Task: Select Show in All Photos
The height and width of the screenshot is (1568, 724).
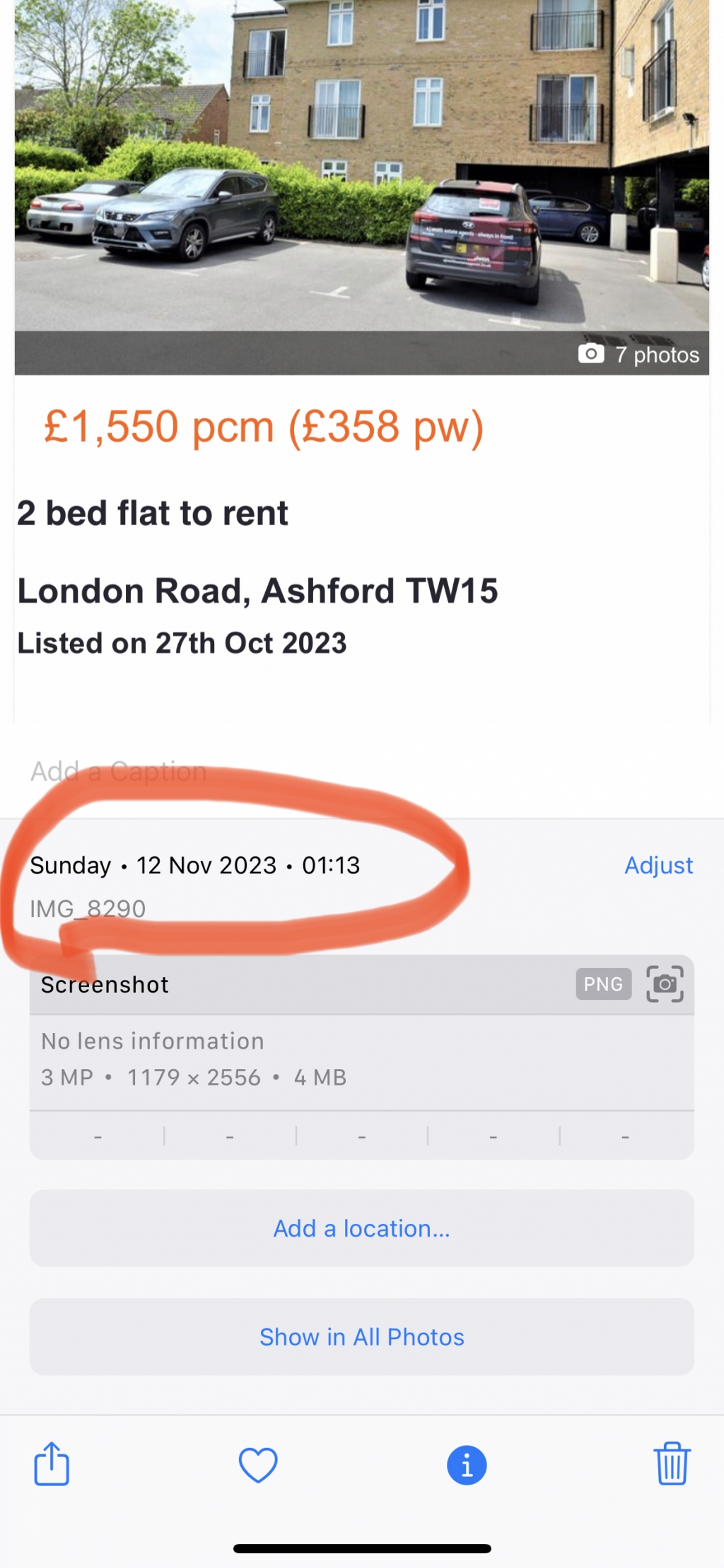Action: tap(361, 1337)
